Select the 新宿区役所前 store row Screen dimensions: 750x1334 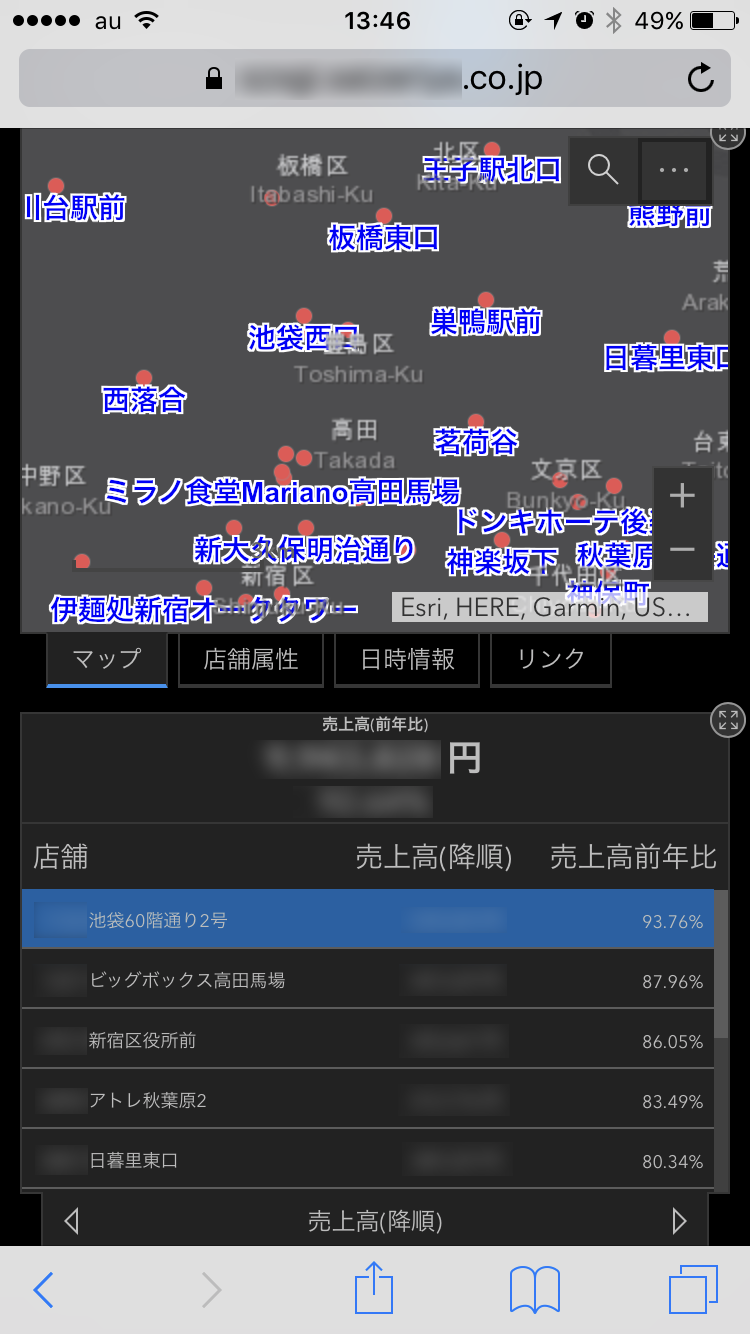tap(368, 1040)
